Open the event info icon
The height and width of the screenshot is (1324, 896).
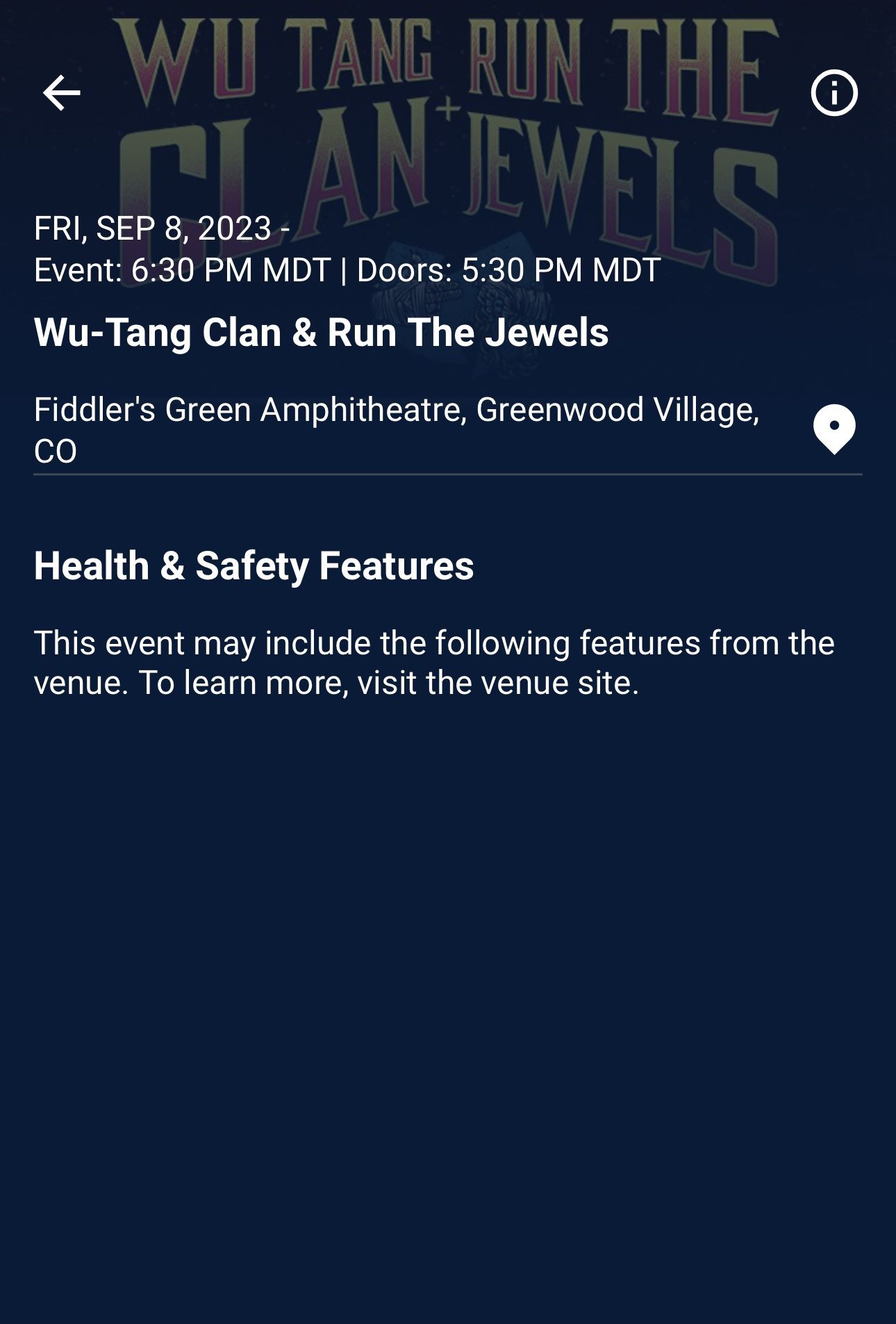click(x=833, y=93)
